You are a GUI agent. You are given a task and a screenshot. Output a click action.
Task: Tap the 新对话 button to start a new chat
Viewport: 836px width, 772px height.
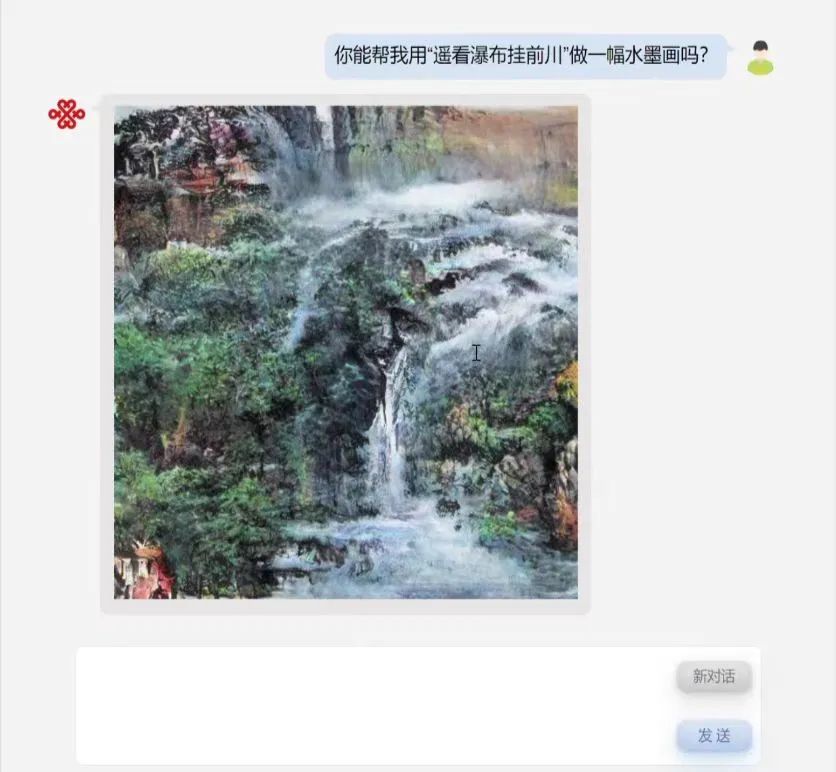click(714, 677)
